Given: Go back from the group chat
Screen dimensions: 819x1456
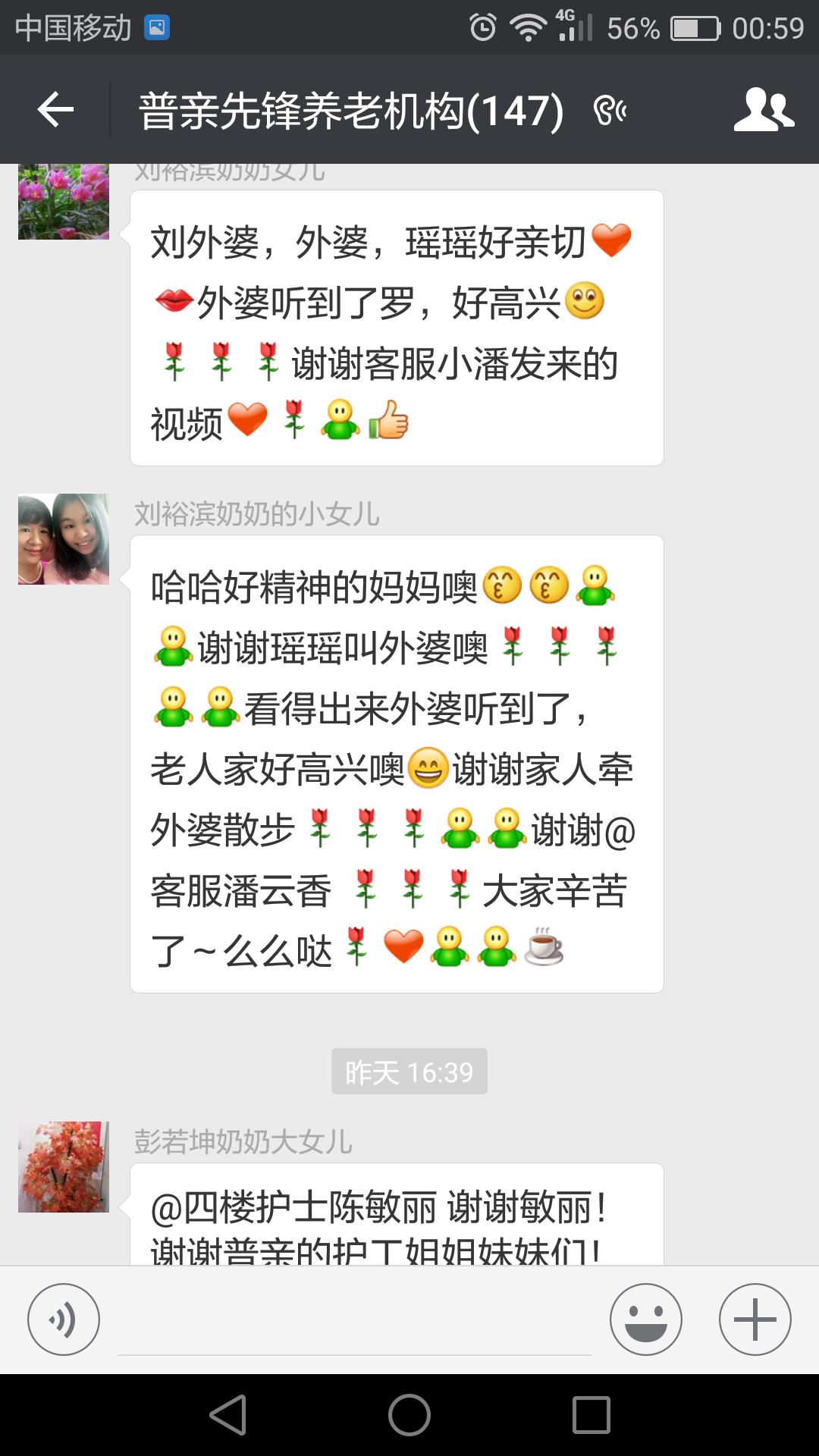Looking at the screenshot, I should (55, 111).
